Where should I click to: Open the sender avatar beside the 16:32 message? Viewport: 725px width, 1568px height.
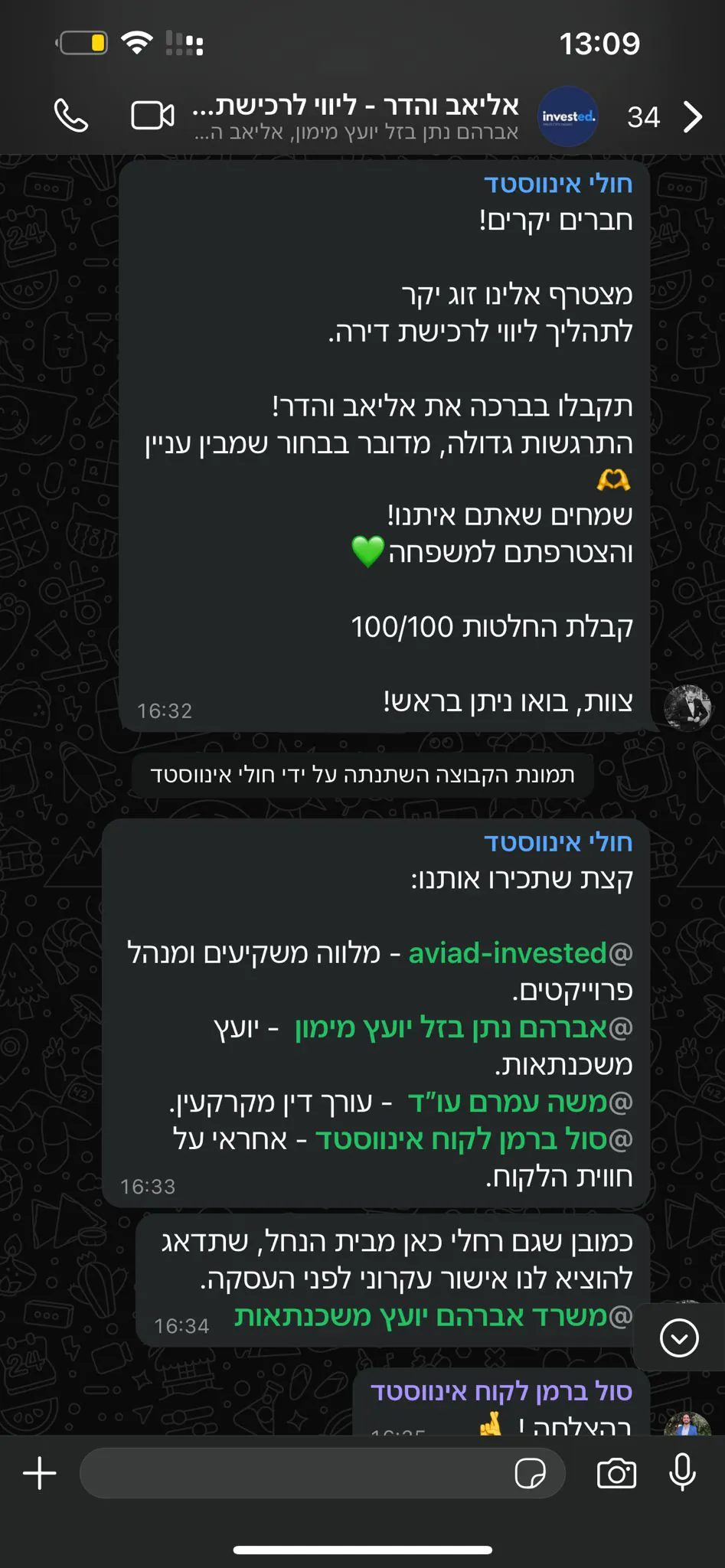[687, 707]
